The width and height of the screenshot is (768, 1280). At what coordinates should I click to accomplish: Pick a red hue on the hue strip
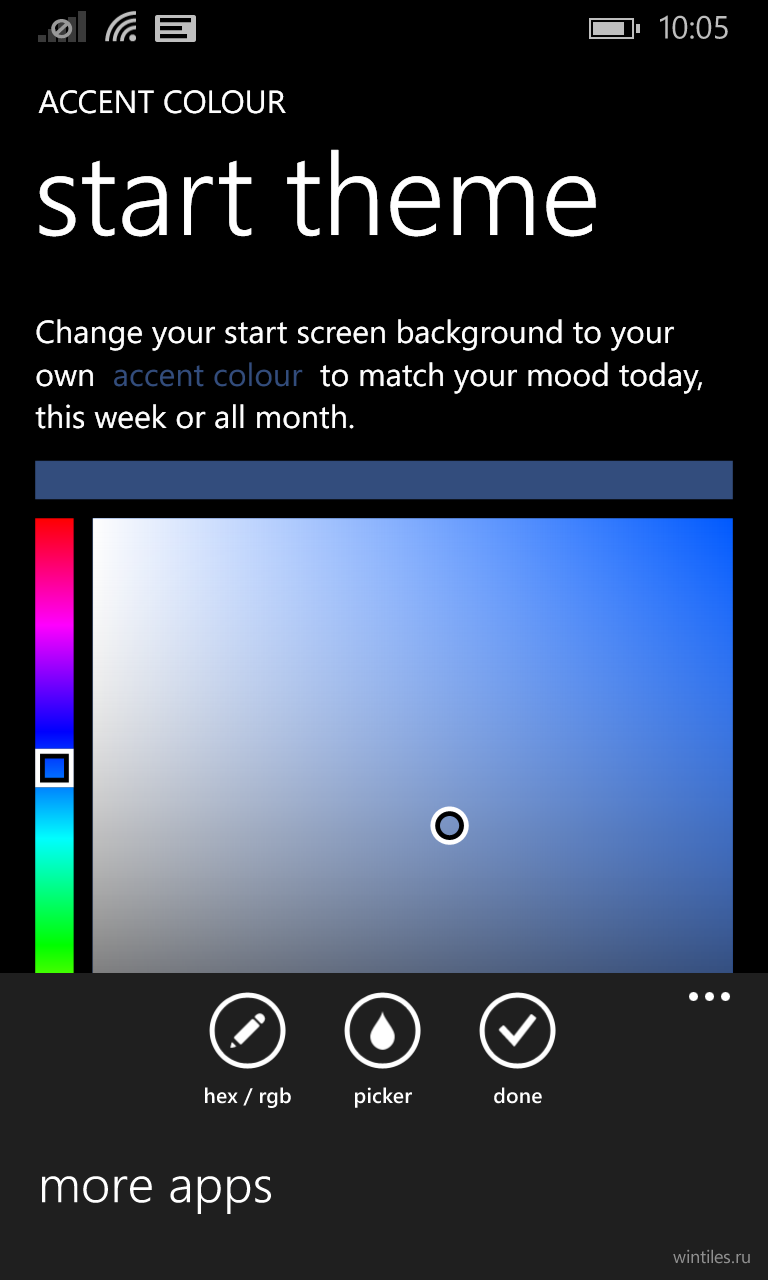click(54, 532)
